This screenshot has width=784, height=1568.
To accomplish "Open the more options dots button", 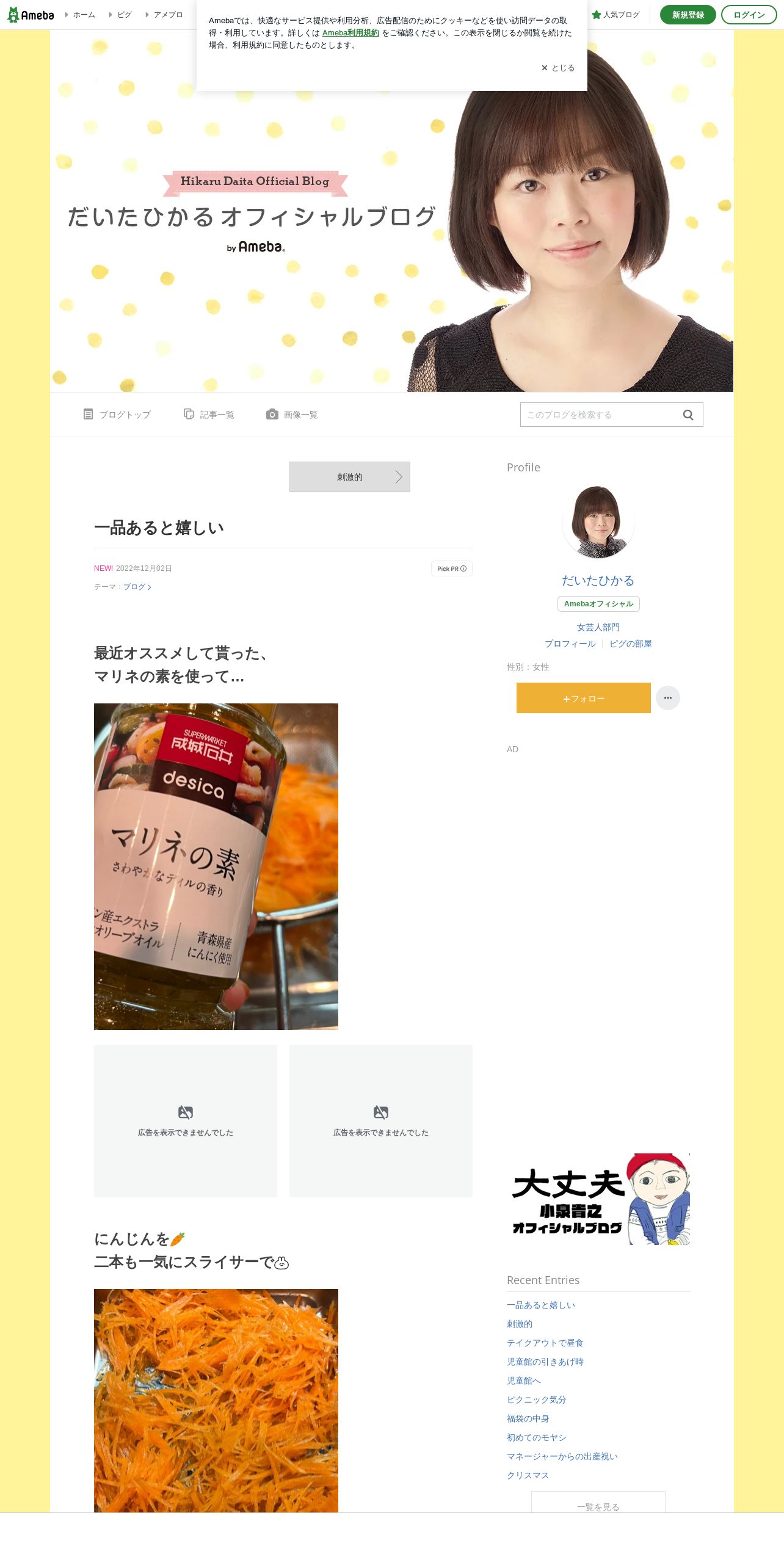I will pyautogui.click(x=667, y=698).
